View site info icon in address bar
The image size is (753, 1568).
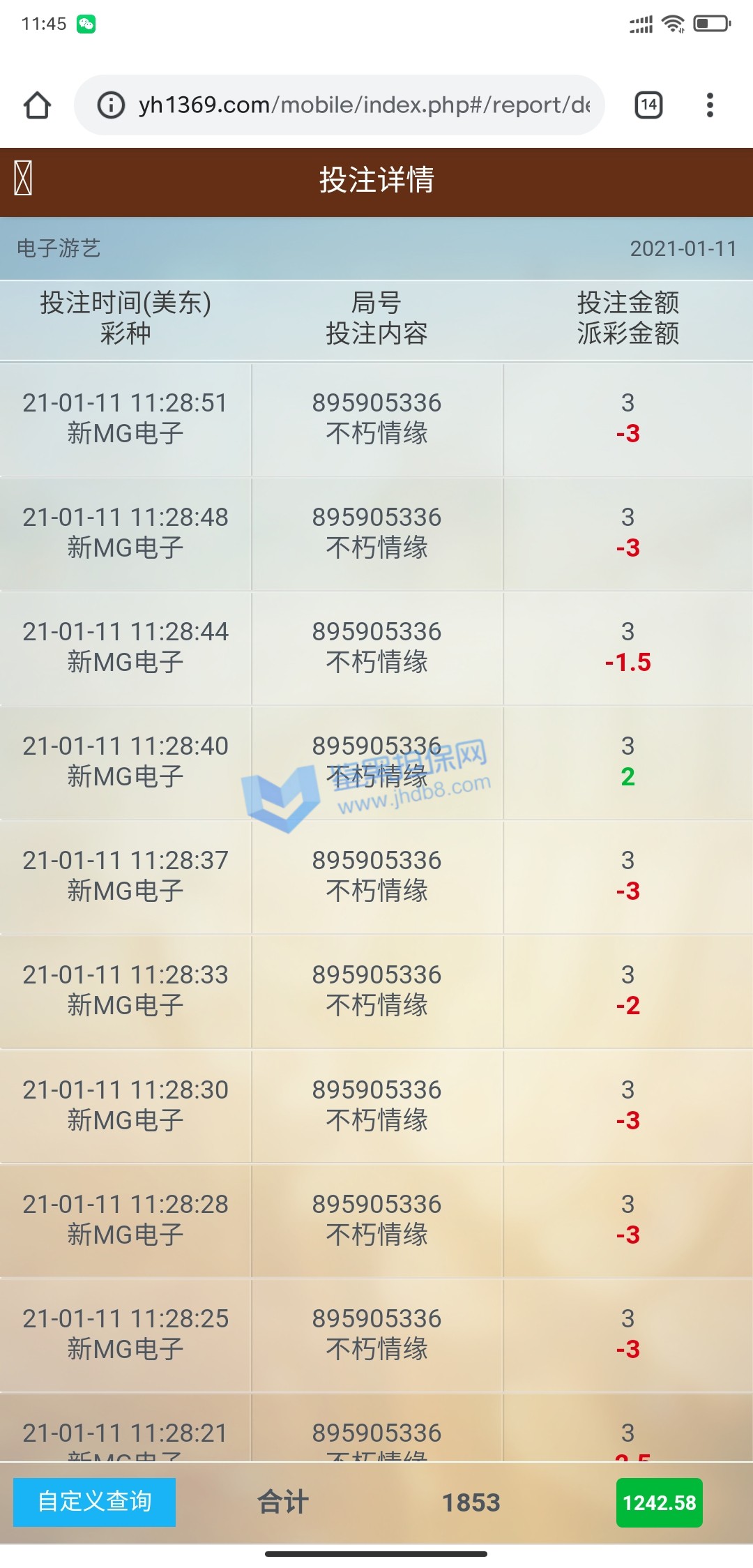(x=111, y=105)
